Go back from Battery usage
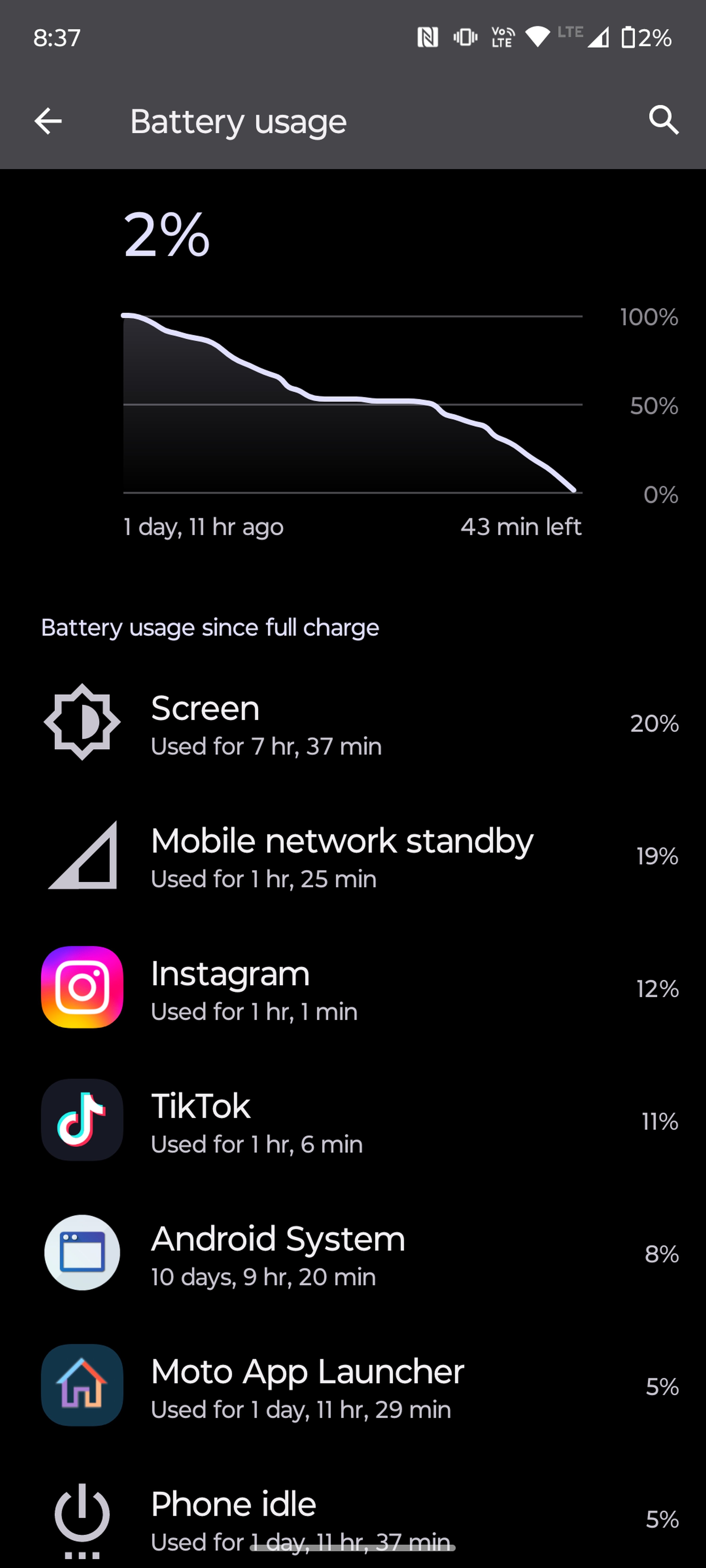 (x=48, y=120)
